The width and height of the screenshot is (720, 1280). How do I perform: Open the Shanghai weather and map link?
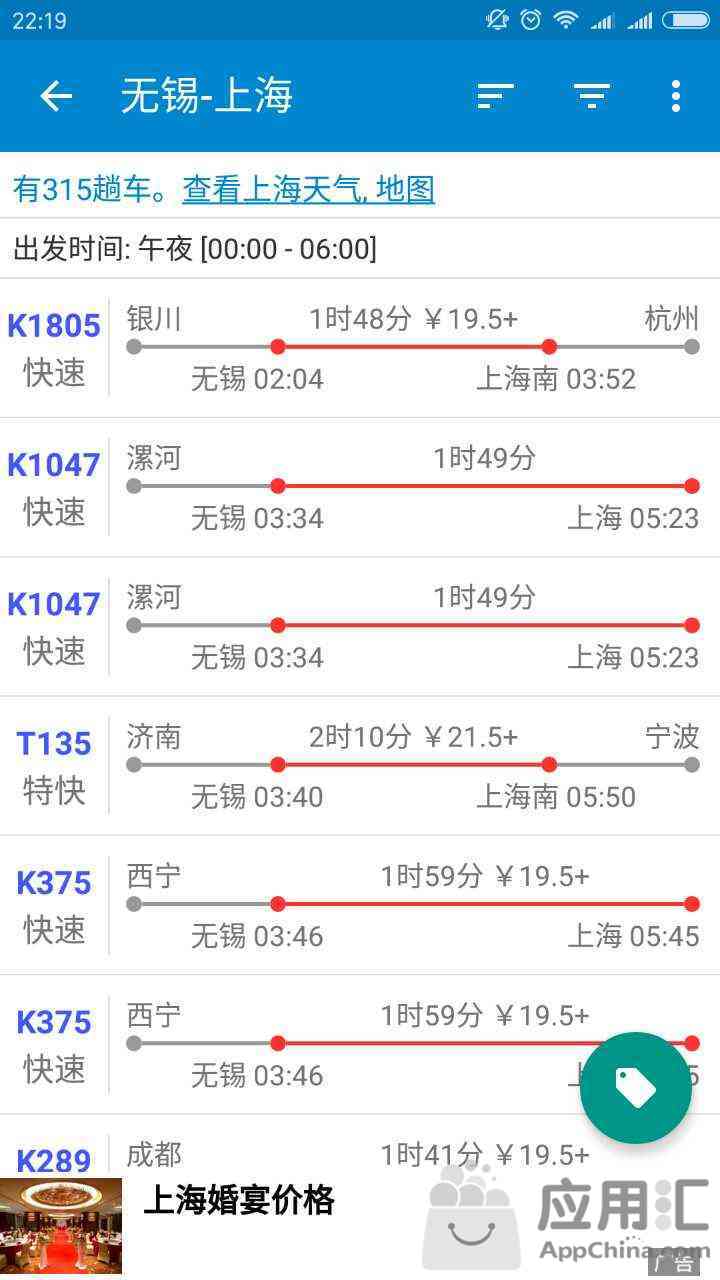click(x=308, y=189)
